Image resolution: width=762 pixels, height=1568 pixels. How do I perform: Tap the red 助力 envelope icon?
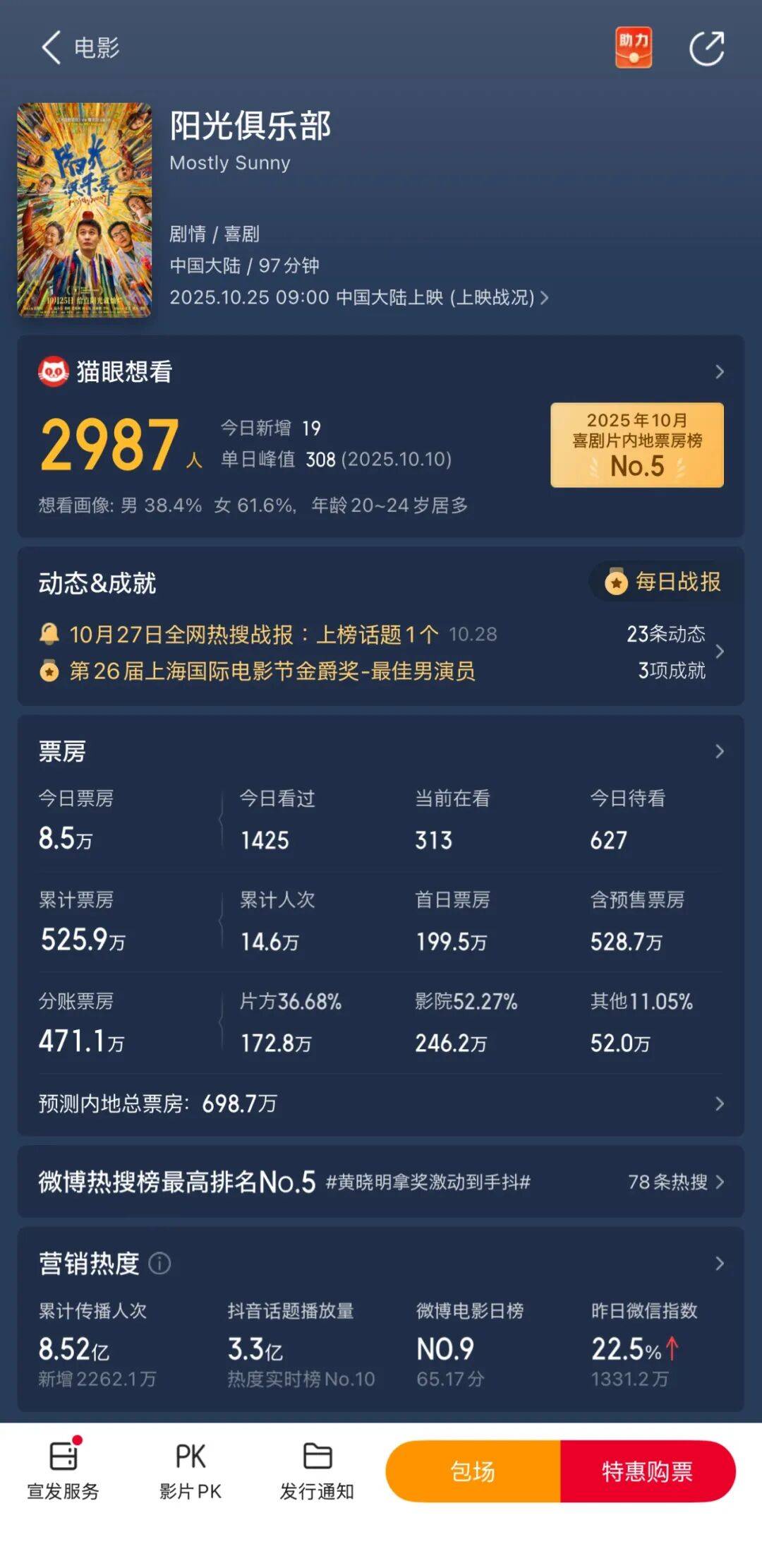[633, 48]
